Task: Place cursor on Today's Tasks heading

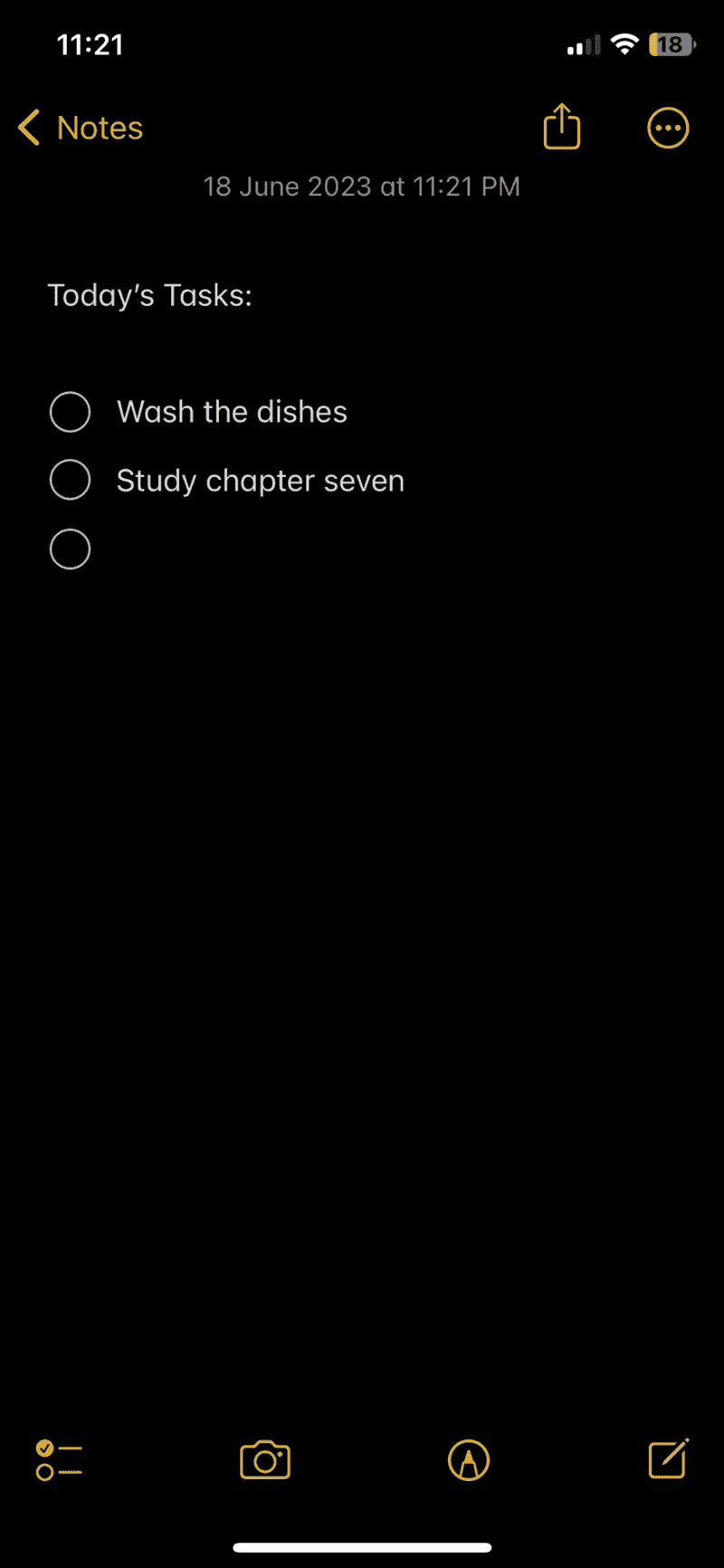Action: click(149, 295)
